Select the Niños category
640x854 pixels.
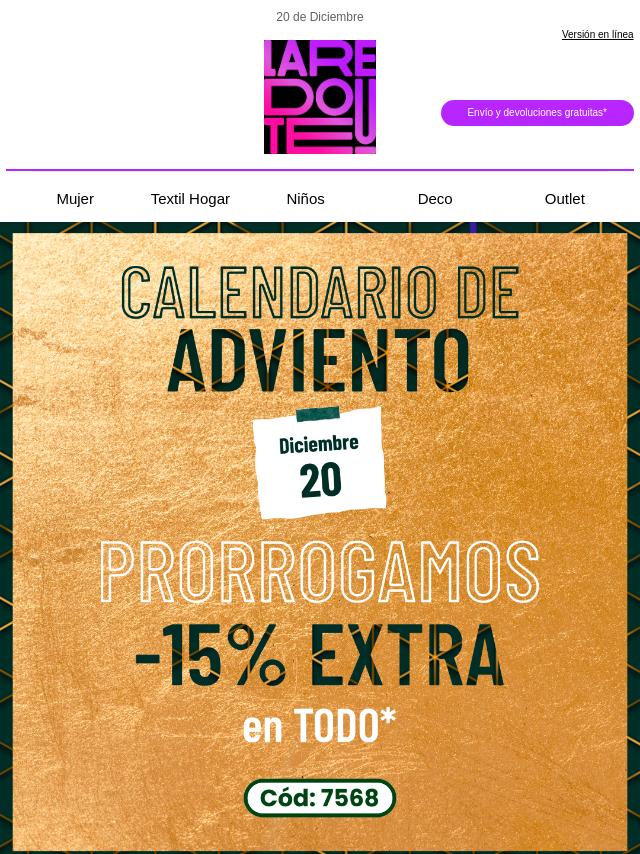[x=305, y=199]
